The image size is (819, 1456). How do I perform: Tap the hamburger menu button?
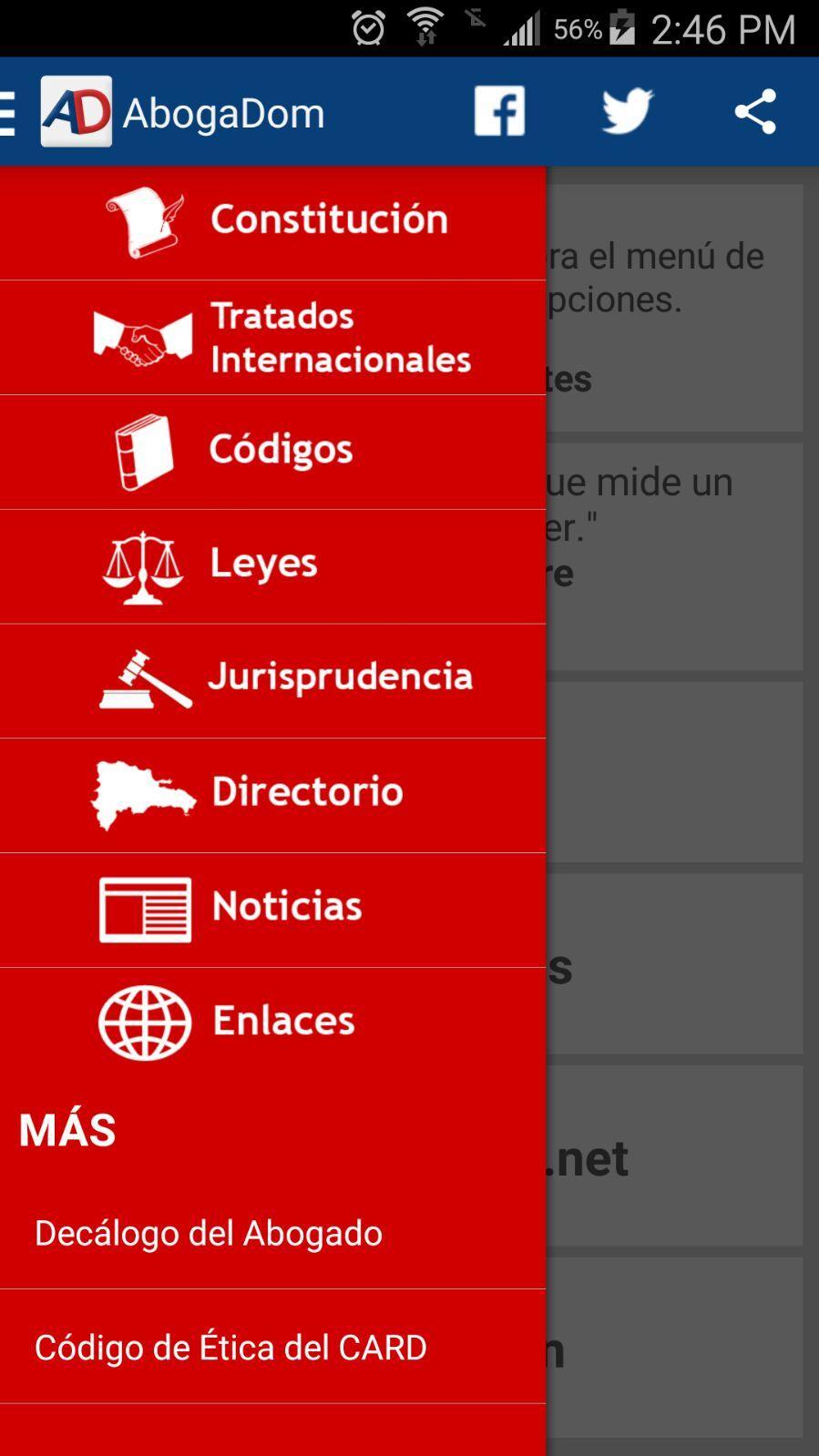coord(9,113)
